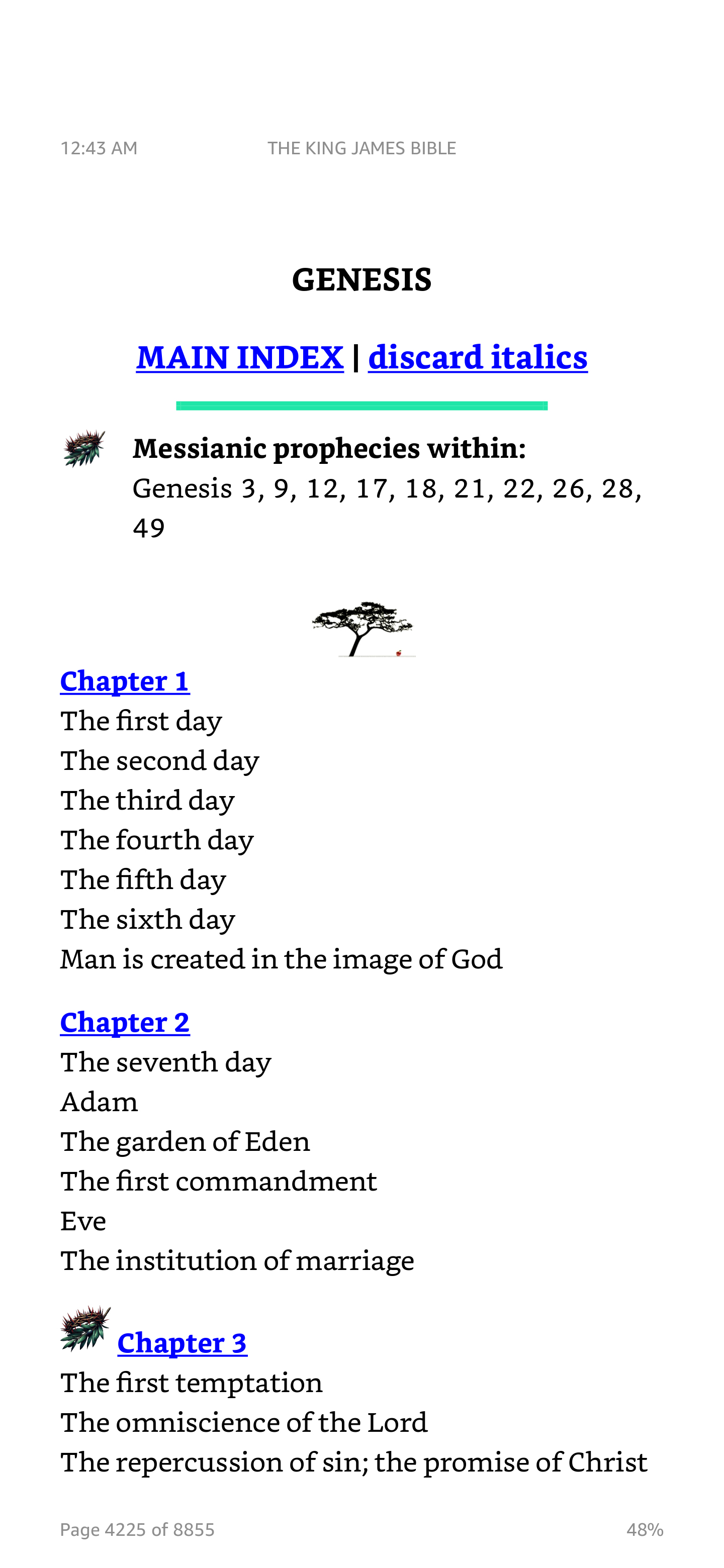Tap the discard italics link

(x=478, y=357)
